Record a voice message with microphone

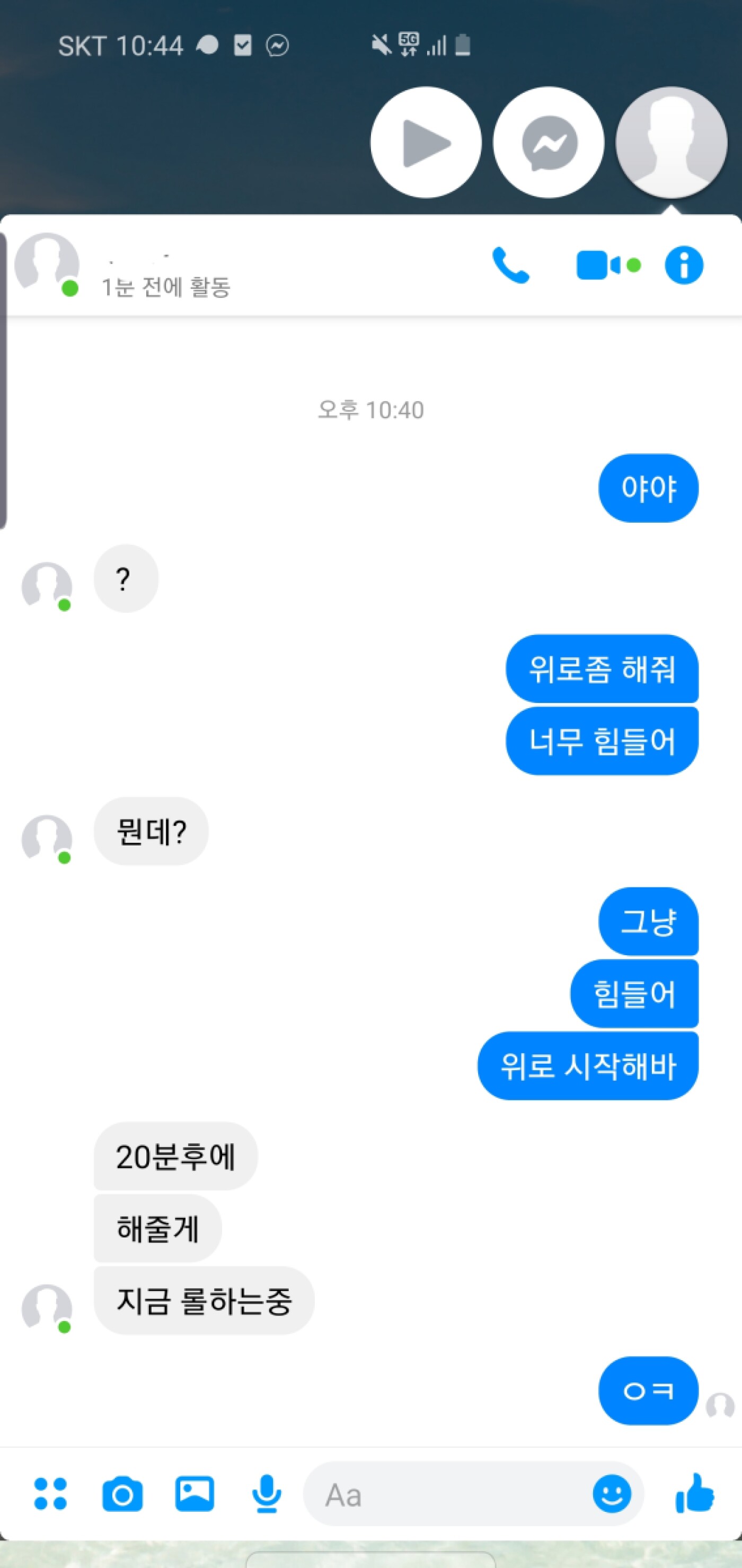(267, 1494)
